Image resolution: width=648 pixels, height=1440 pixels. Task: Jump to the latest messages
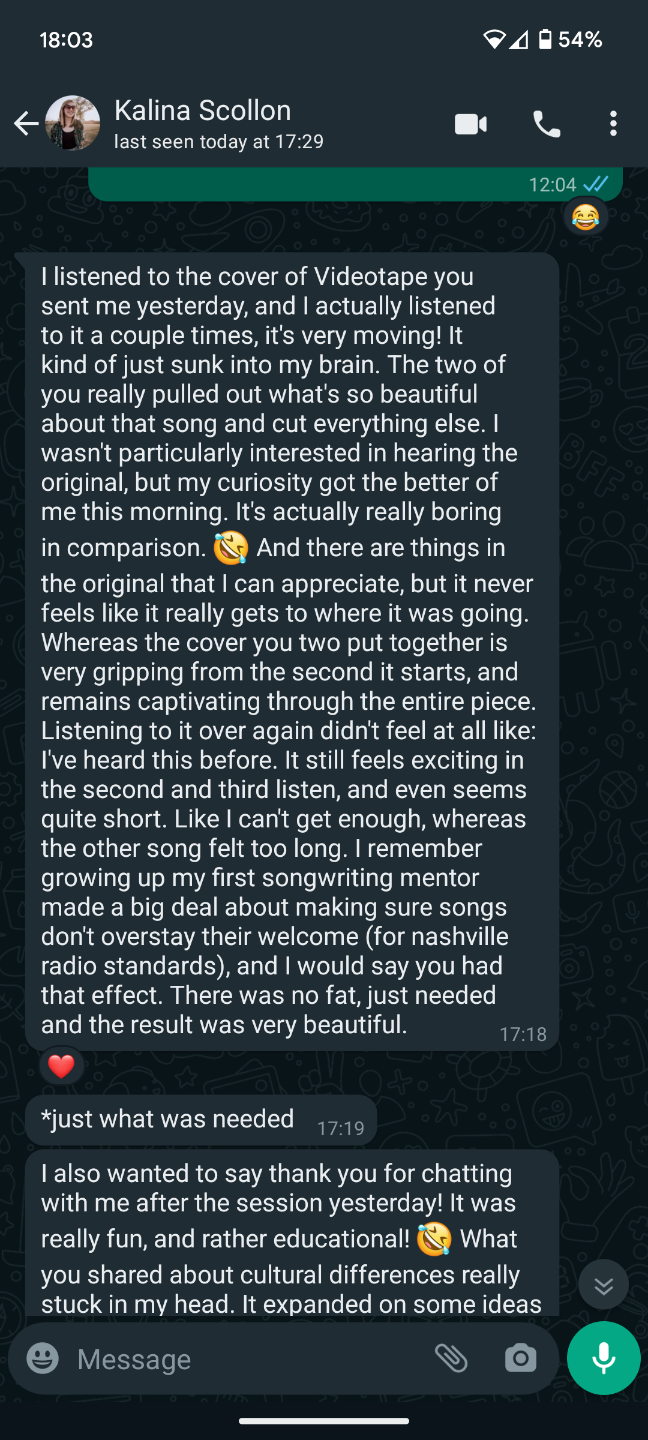coord(603,1286)
